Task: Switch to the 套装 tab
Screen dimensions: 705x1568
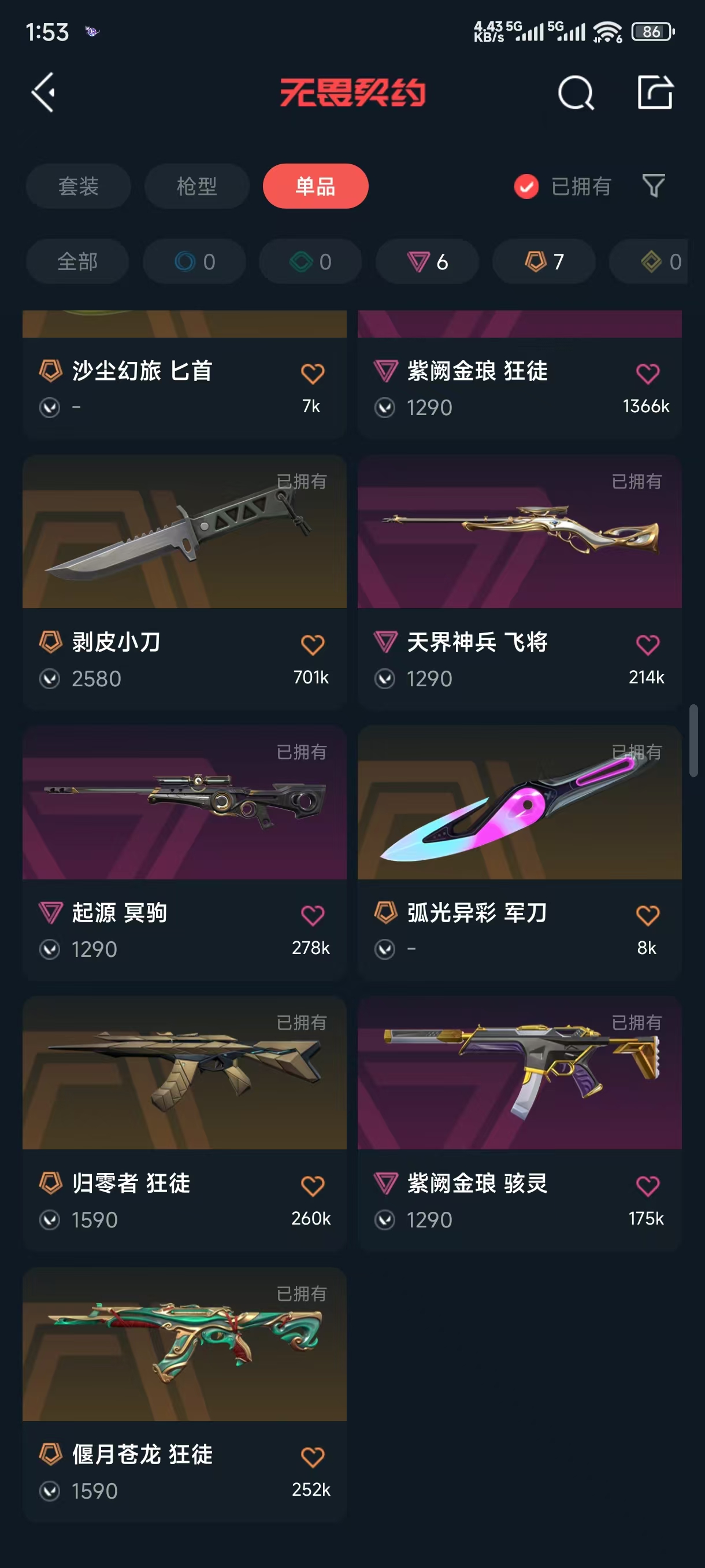Action: point(79,186)
